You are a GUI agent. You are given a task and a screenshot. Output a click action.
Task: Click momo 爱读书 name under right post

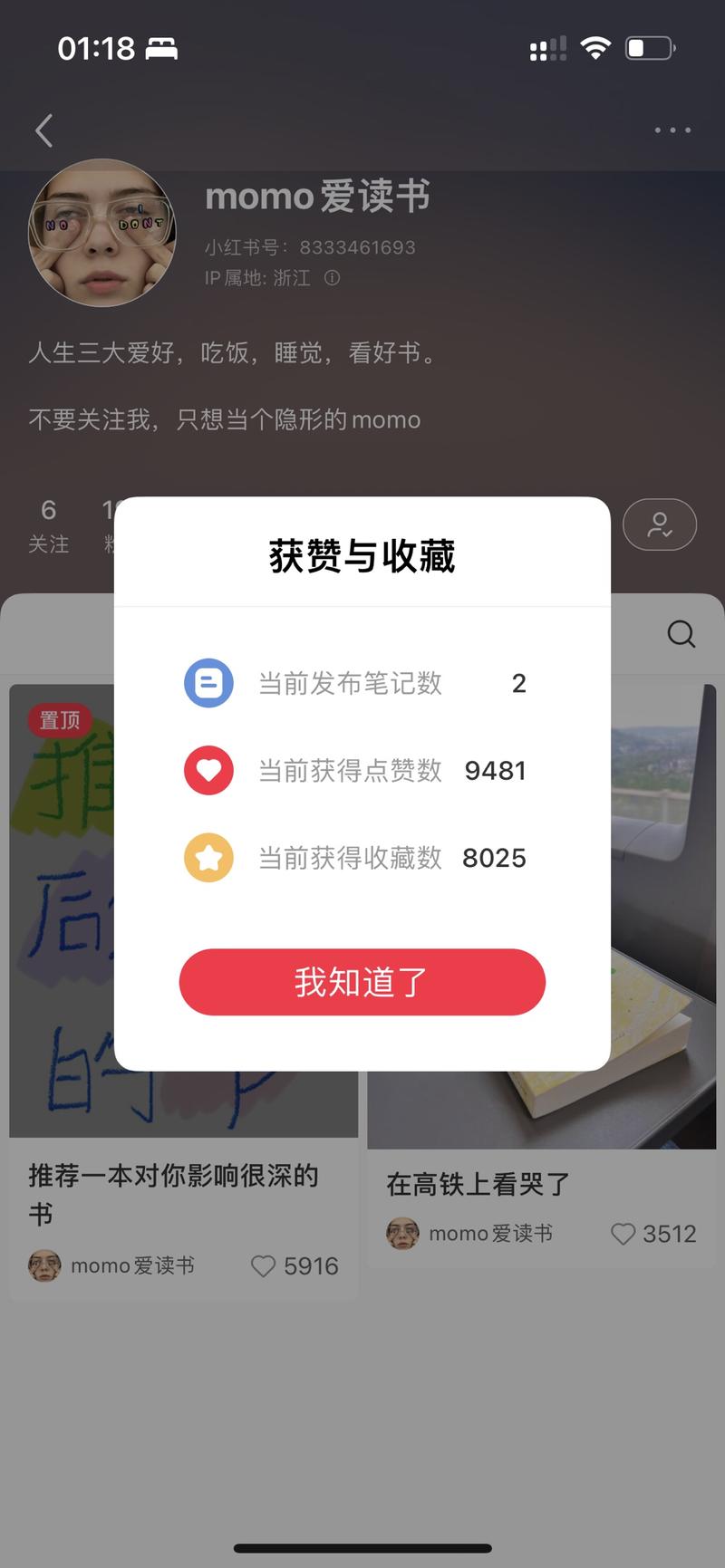pos(490,1234)
